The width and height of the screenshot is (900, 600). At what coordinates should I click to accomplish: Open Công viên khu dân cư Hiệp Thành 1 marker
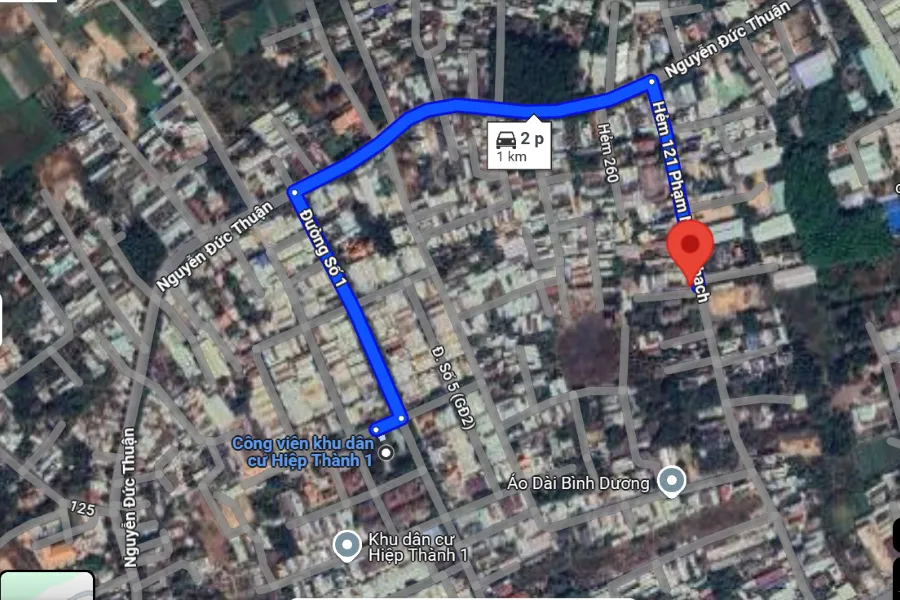(x=387, y=452)
